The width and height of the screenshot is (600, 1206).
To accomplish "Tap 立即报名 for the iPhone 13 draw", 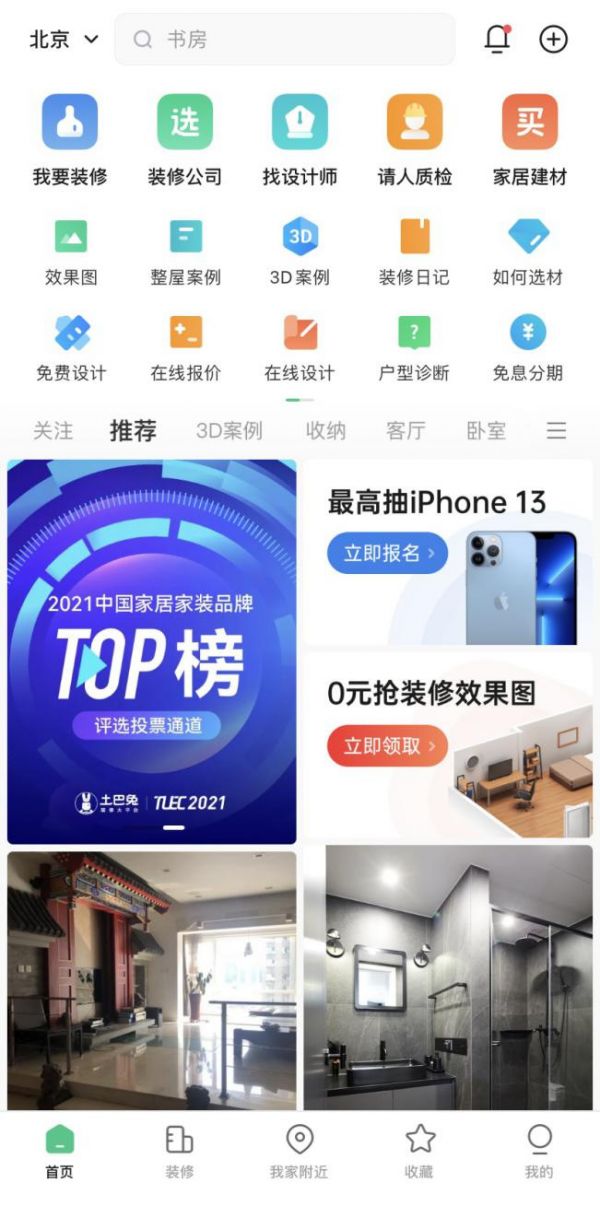I will (387, 553).
